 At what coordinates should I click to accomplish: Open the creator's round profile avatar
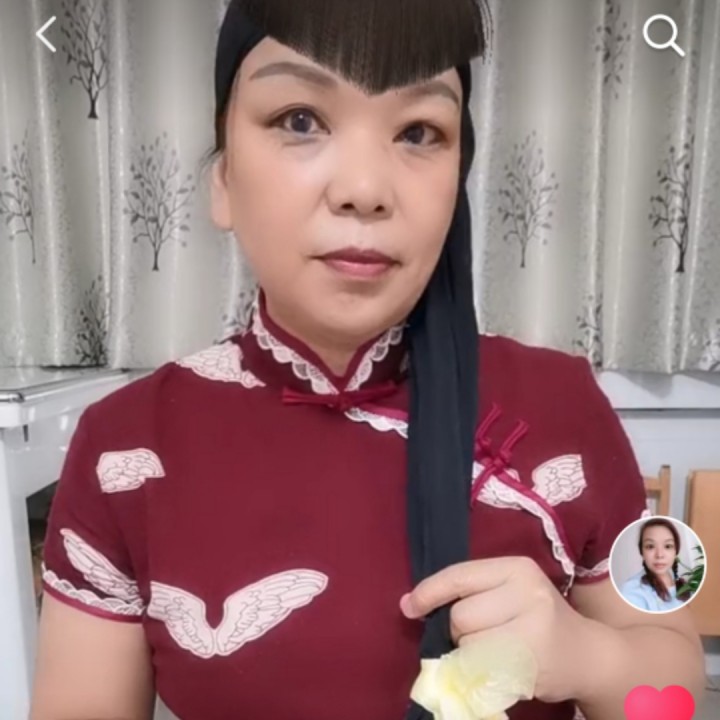click(657, 565)
